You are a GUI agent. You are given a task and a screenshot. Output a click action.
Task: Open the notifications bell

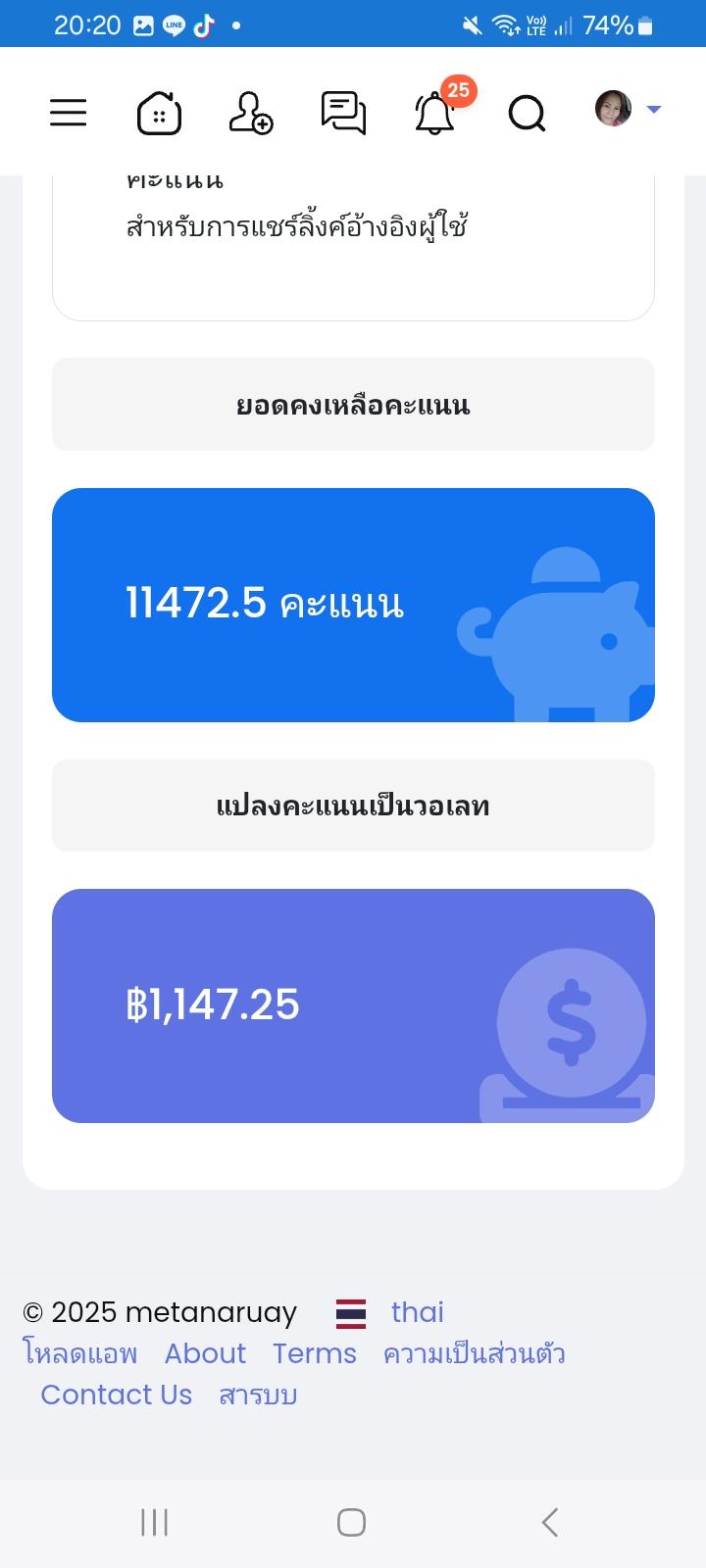click(x=435, y=113)
